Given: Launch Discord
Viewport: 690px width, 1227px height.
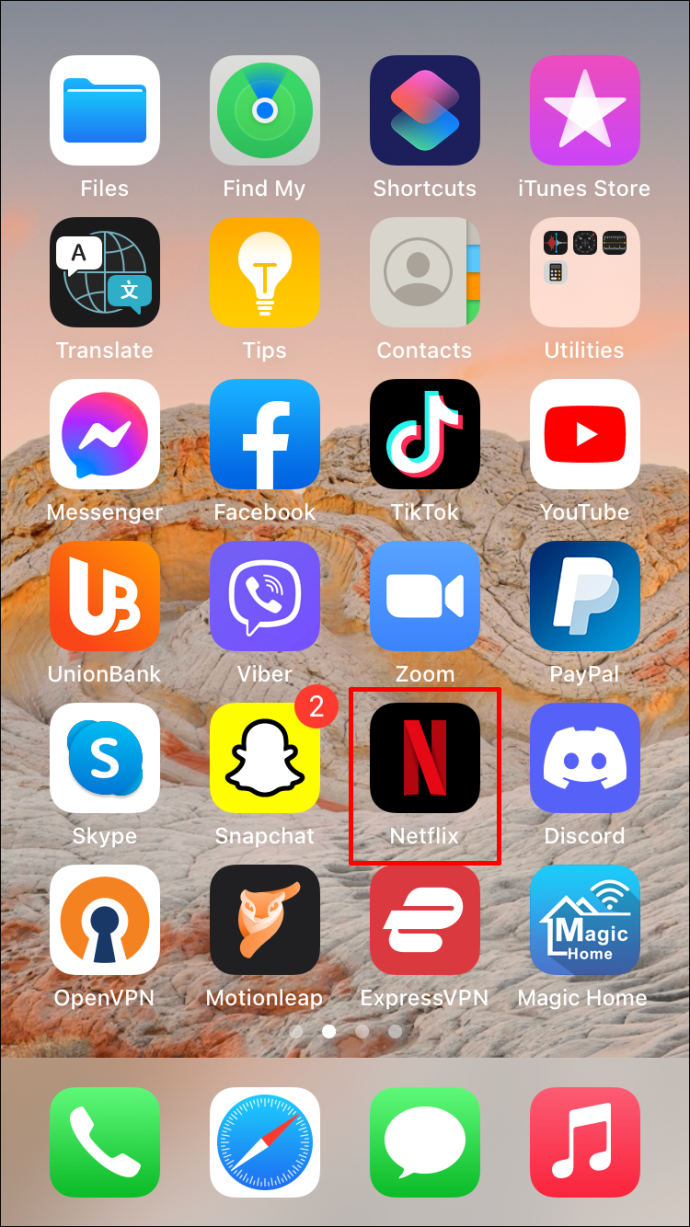Looking at the screenshot, I should tap(585, 757).
